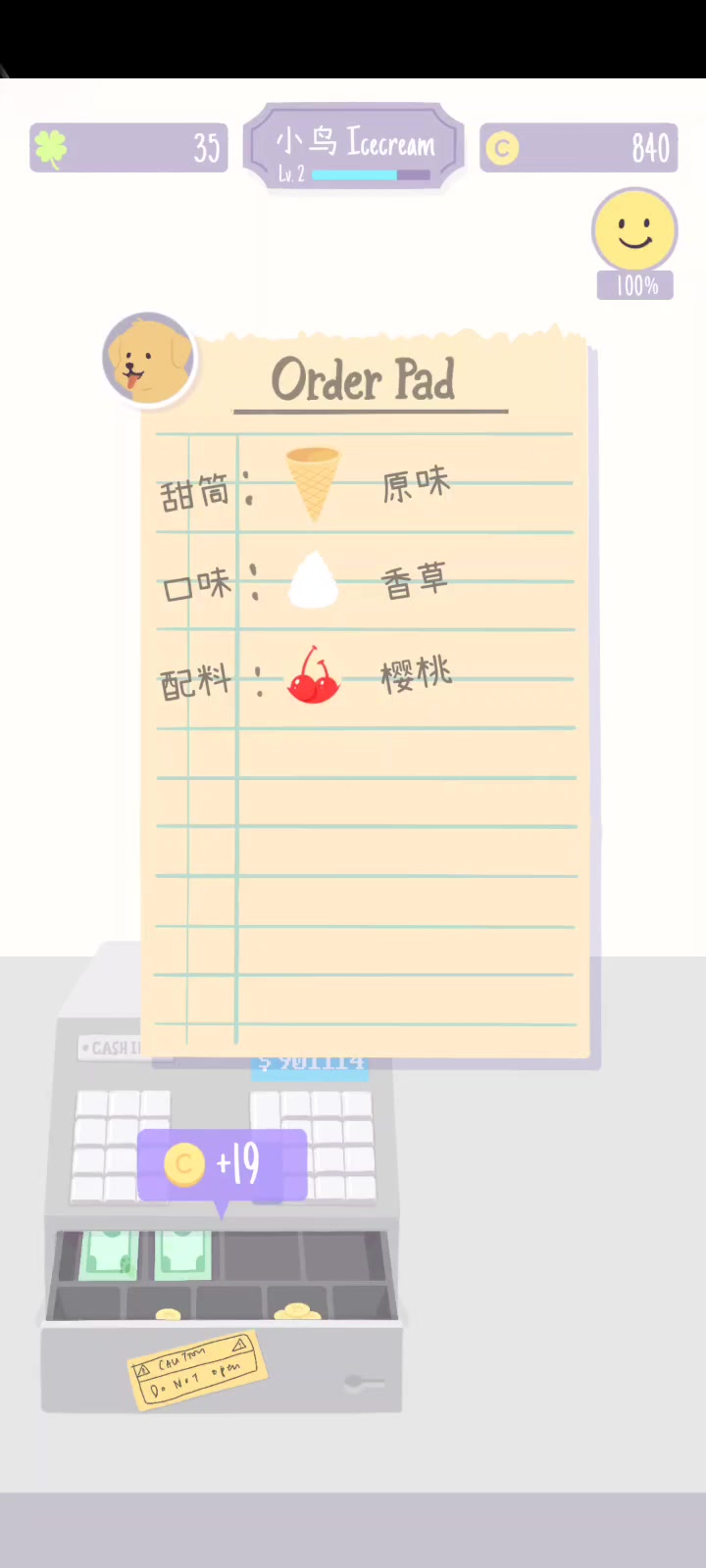Open the 小鸟 Icecream shop level badge

[x=353, y=147]
